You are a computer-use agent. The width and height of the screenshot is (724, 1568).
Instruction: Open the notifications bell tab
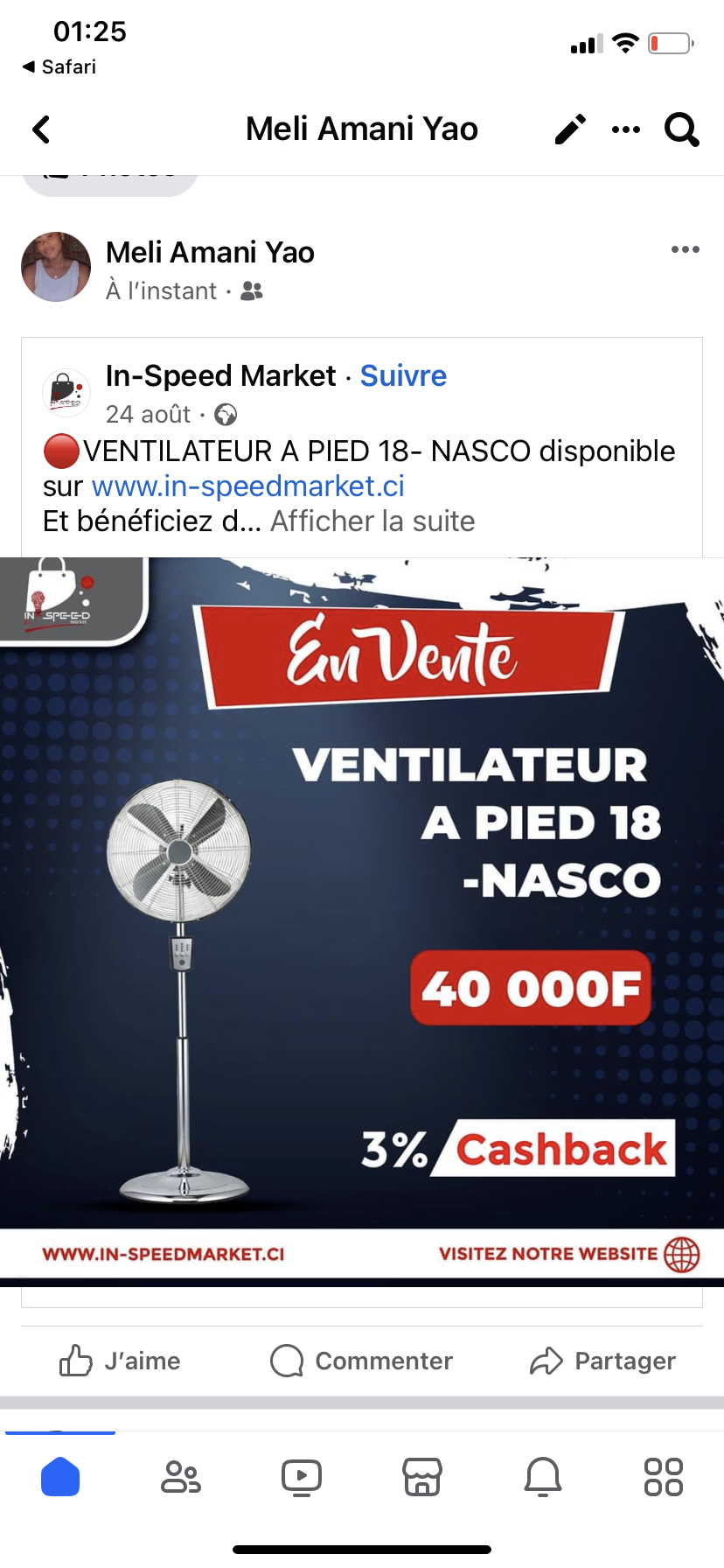[x=543, y=1477]
